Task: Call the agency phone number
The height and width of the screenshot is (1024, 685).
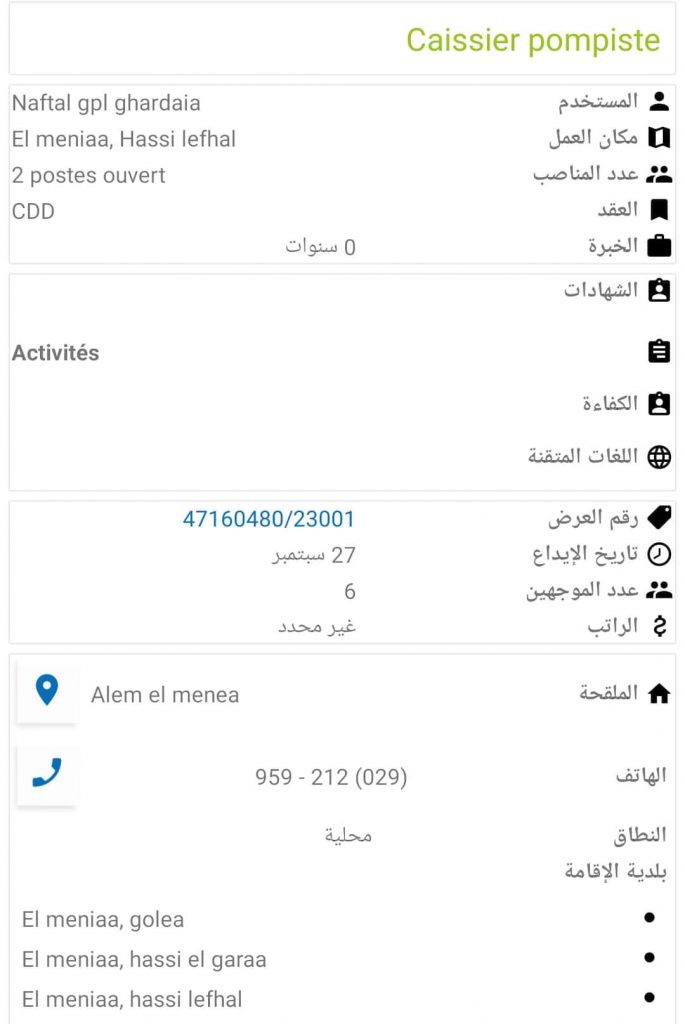Action: (x=47, y=774)
